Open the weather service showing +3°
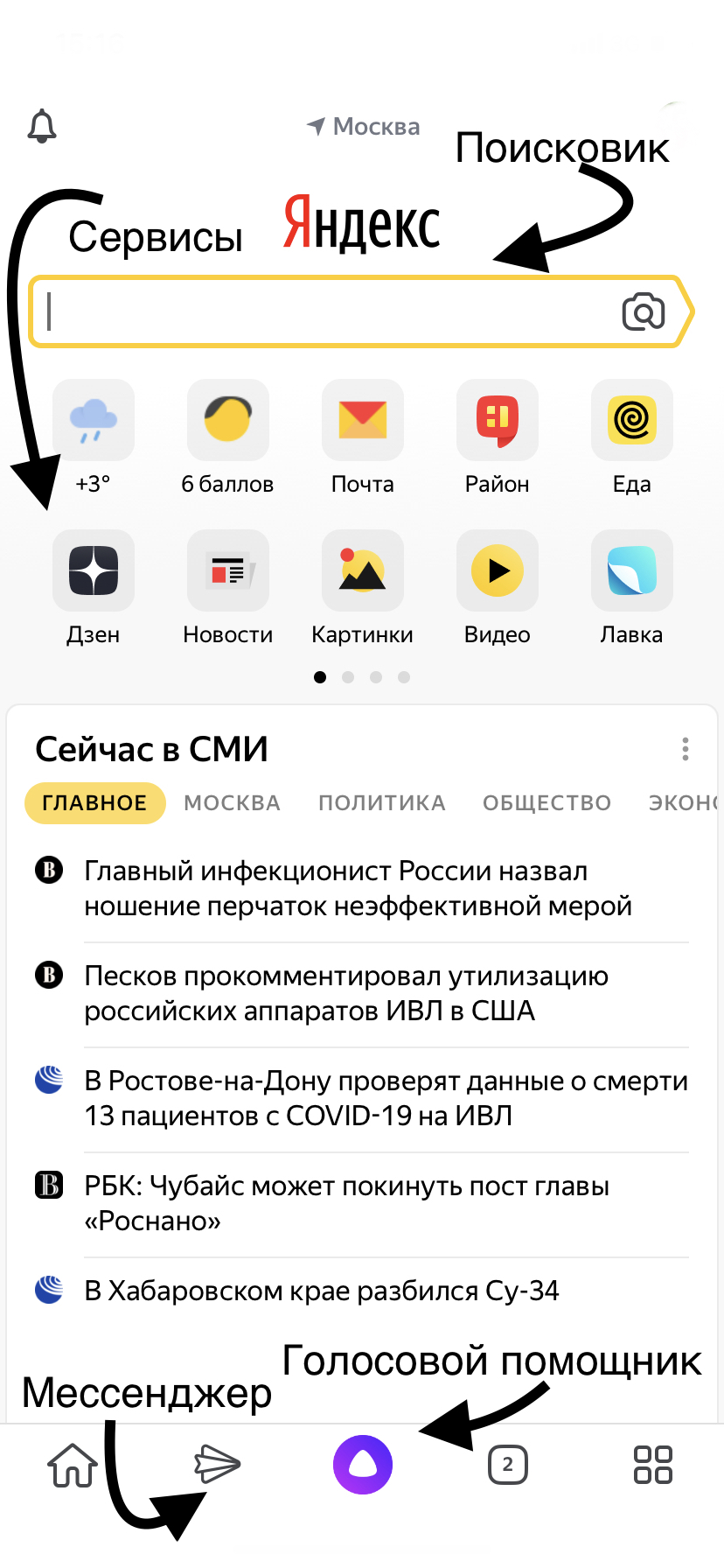Image resolution: width=724 pixels, height=1568 pixels. [x=94, y=421]
